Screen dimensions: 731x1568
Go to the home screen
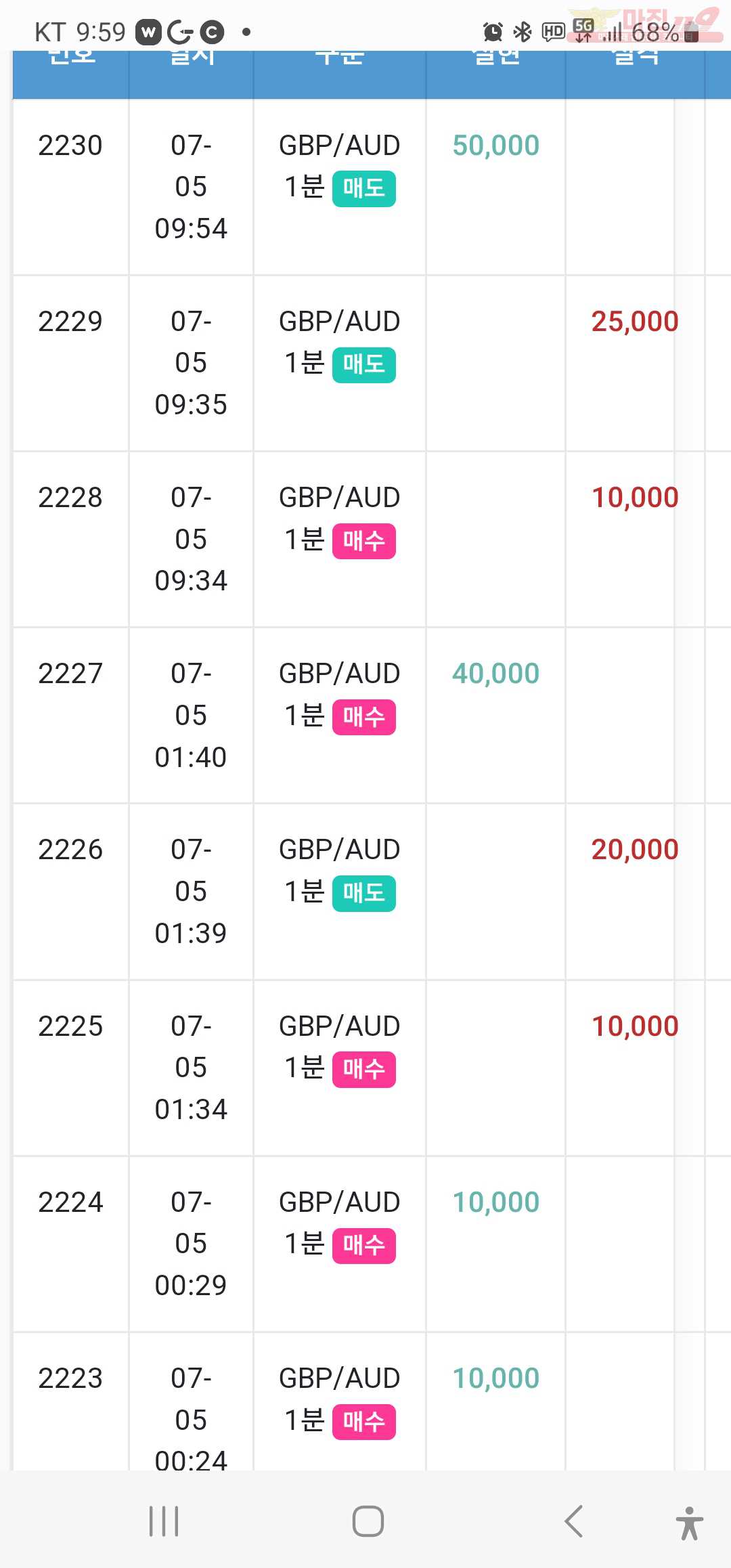click(x=368, y=1521)
